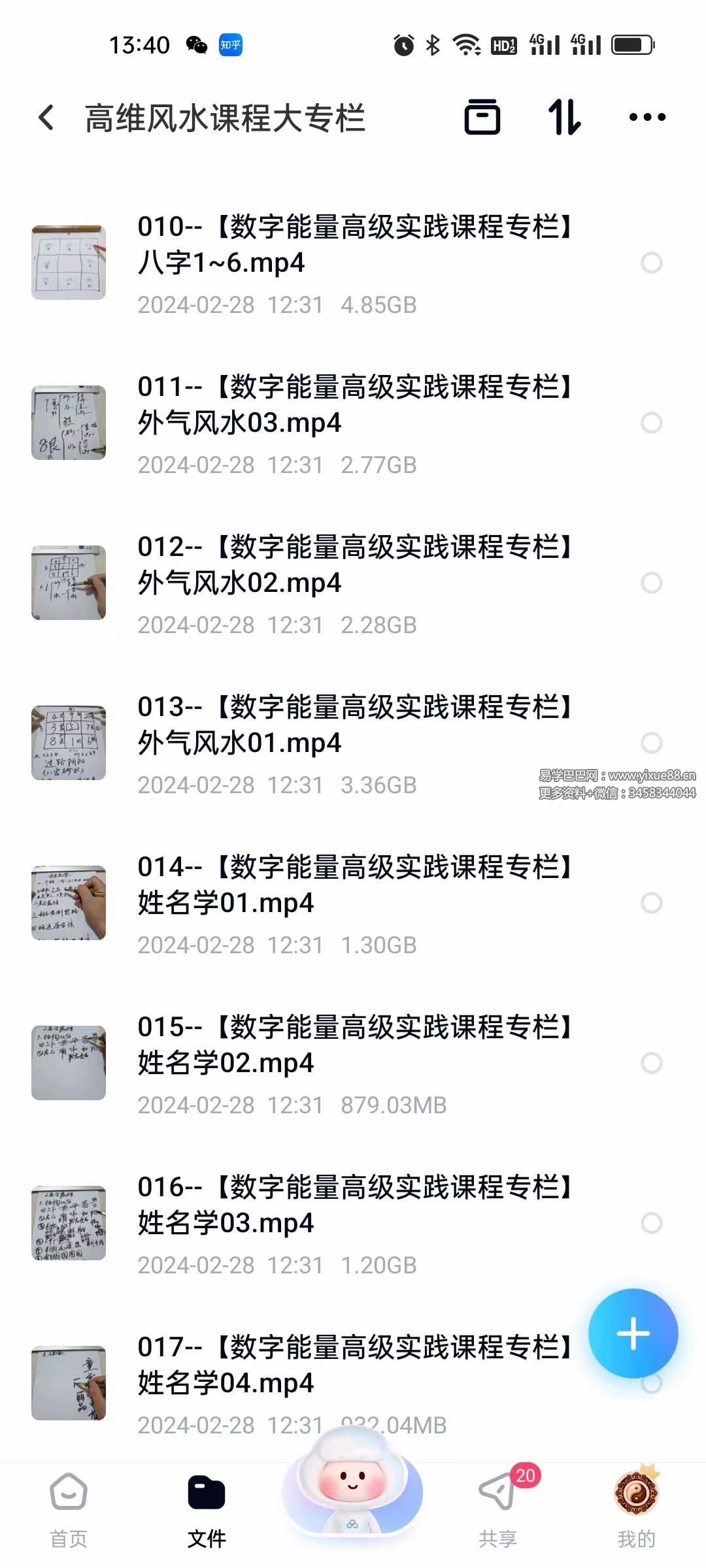
Task: Go to the 我的 profile tab
Action: point(636,1509)
